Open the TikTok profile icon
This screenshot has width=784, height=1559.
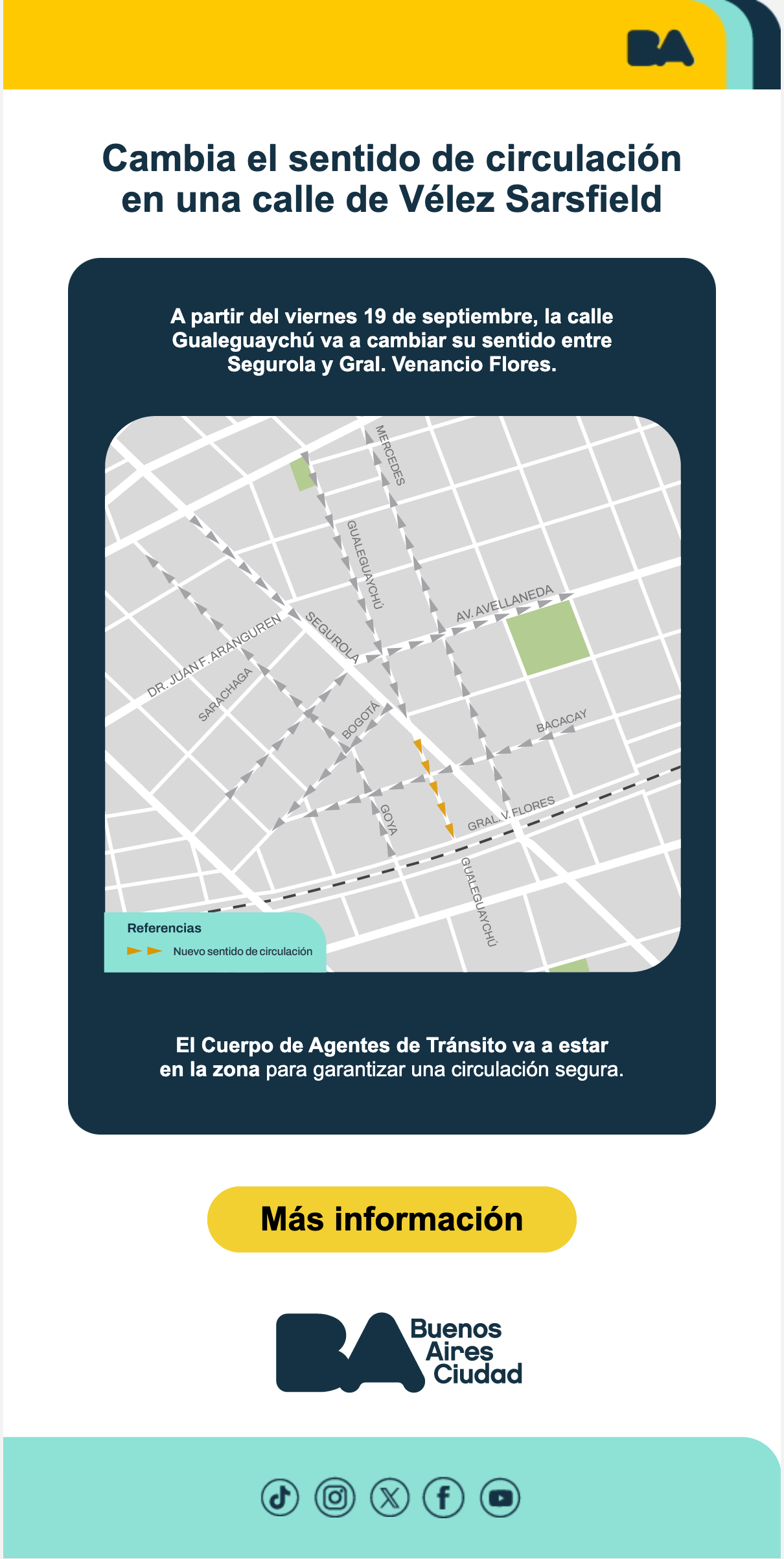pos(280,1497)
